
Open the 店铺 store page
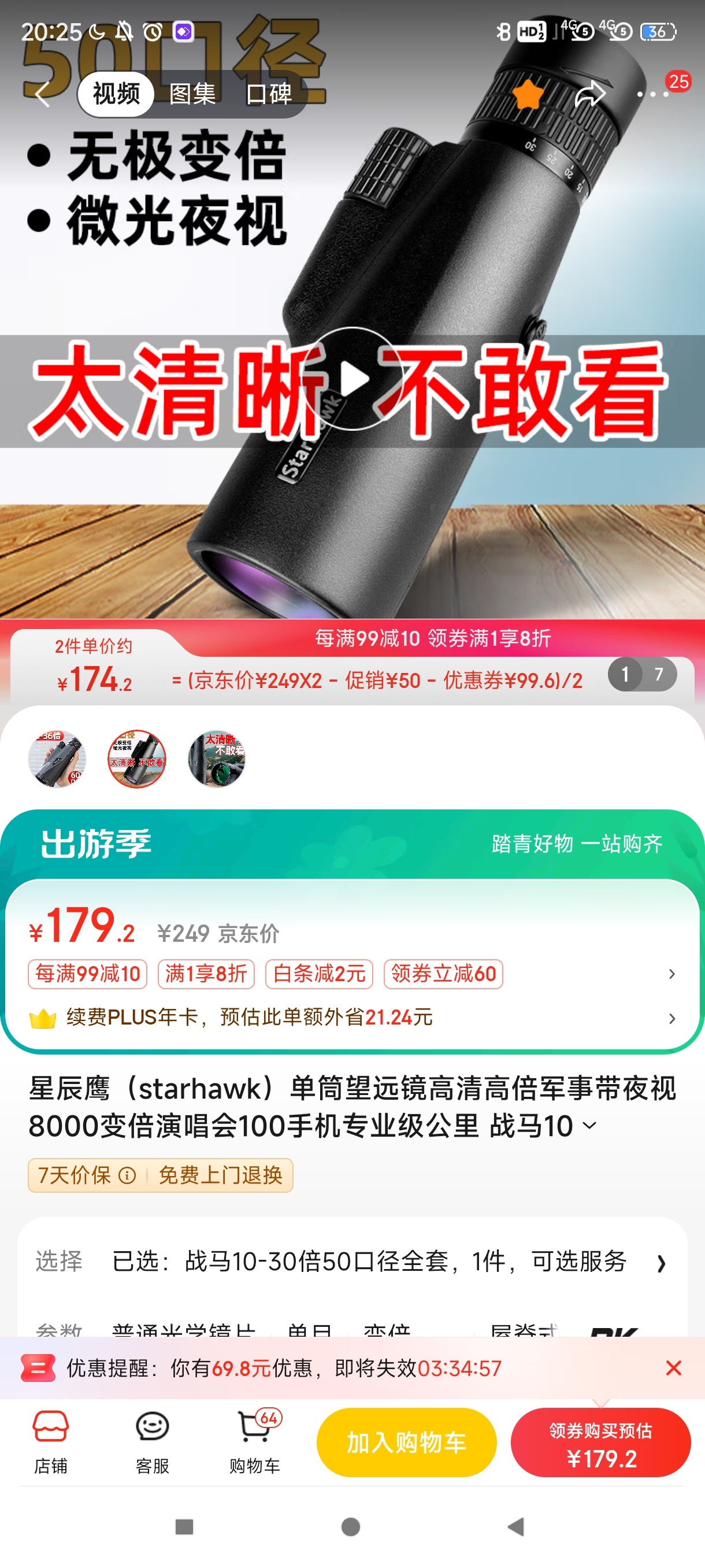tap(50, 1441)
